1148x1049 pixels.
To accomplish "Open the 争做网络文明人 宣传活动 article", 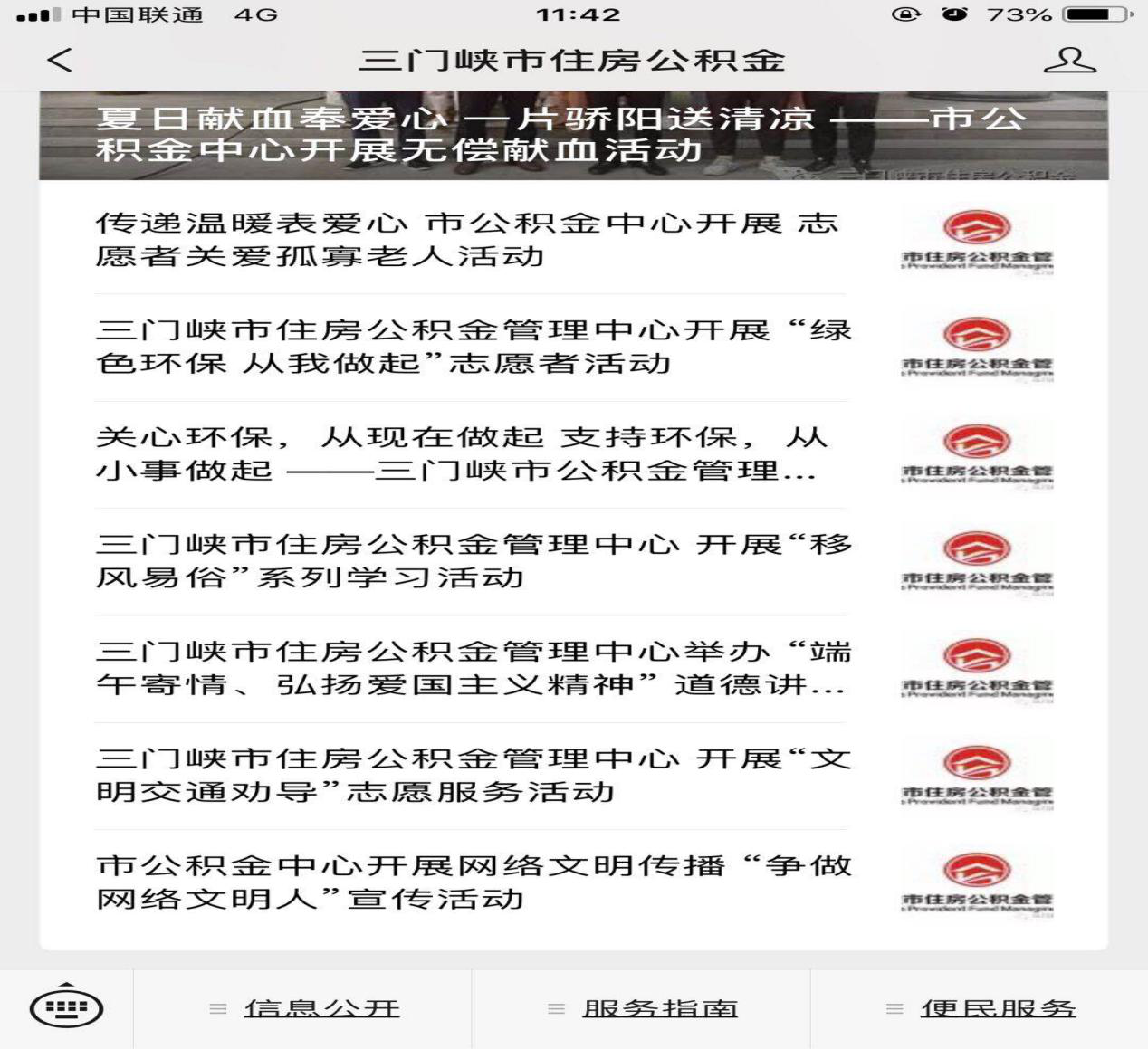I will (471, 882).
